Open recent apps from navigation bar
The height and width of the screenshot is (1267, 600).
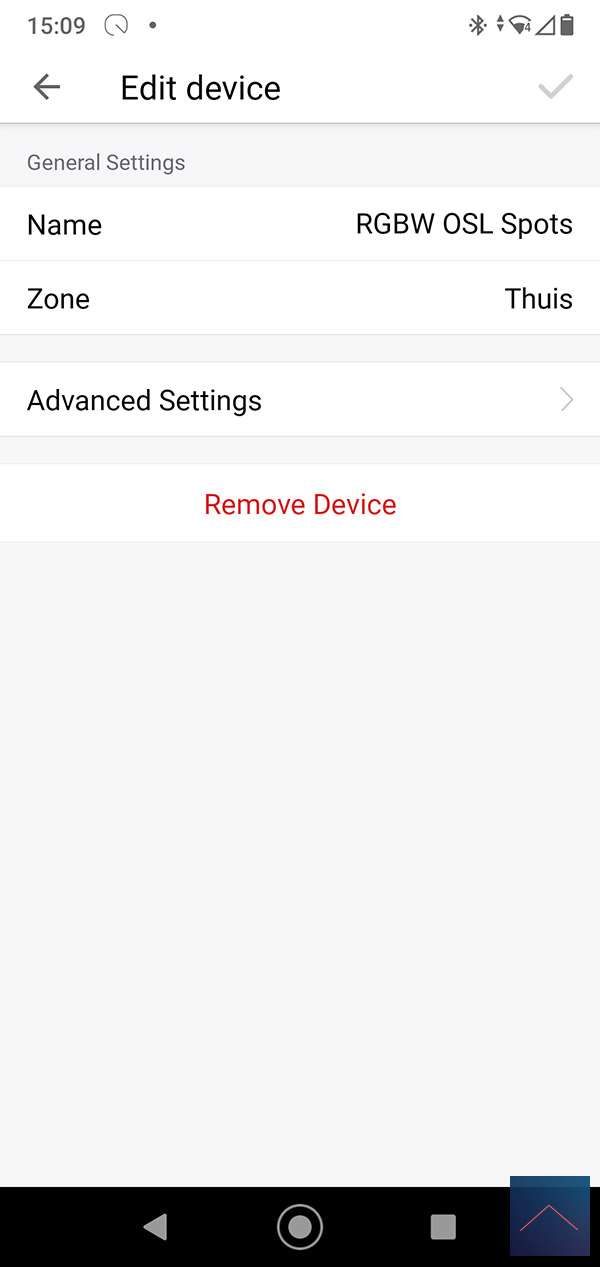[442, 1226]
